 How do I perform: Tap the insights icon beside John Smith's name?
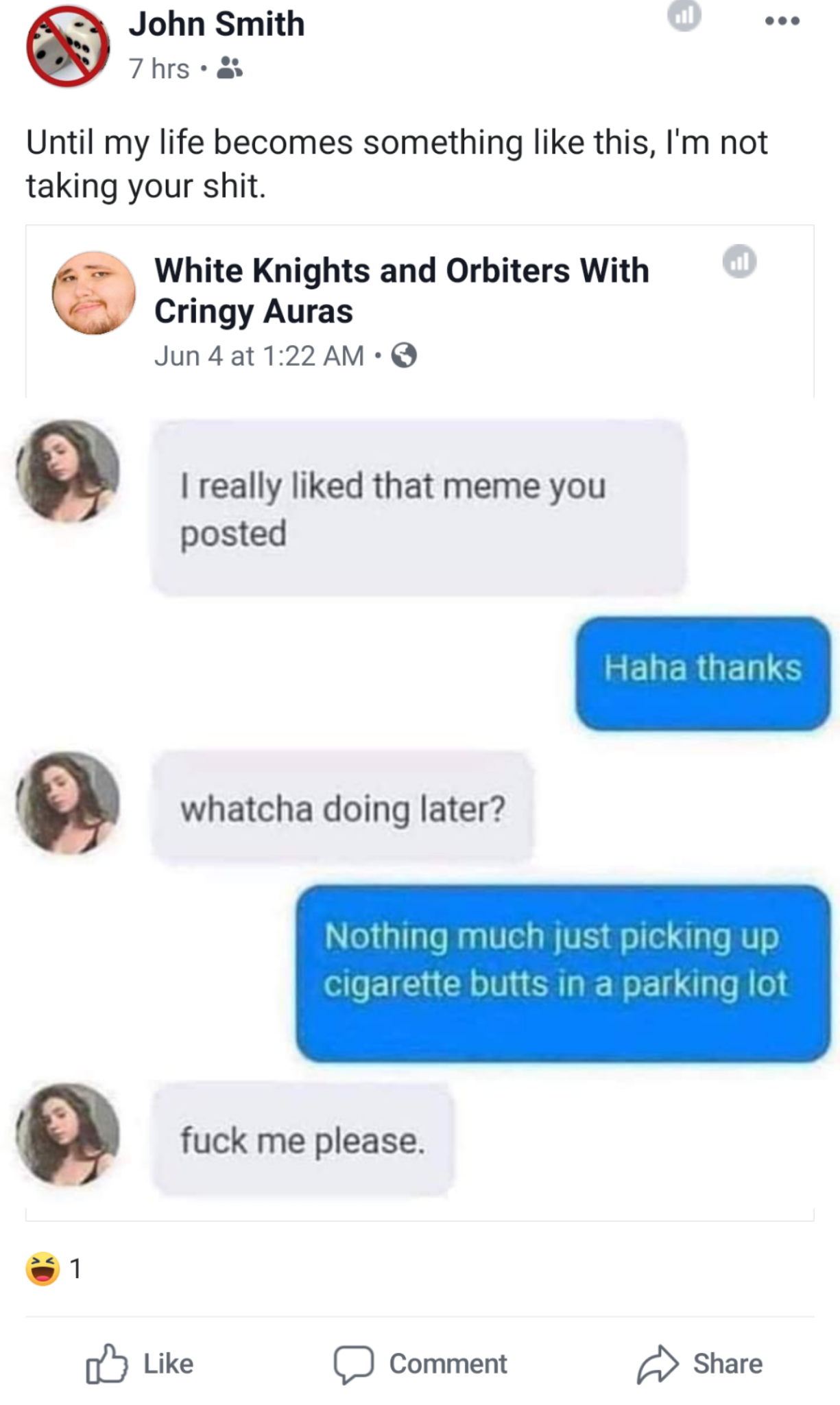coord(684,15)
